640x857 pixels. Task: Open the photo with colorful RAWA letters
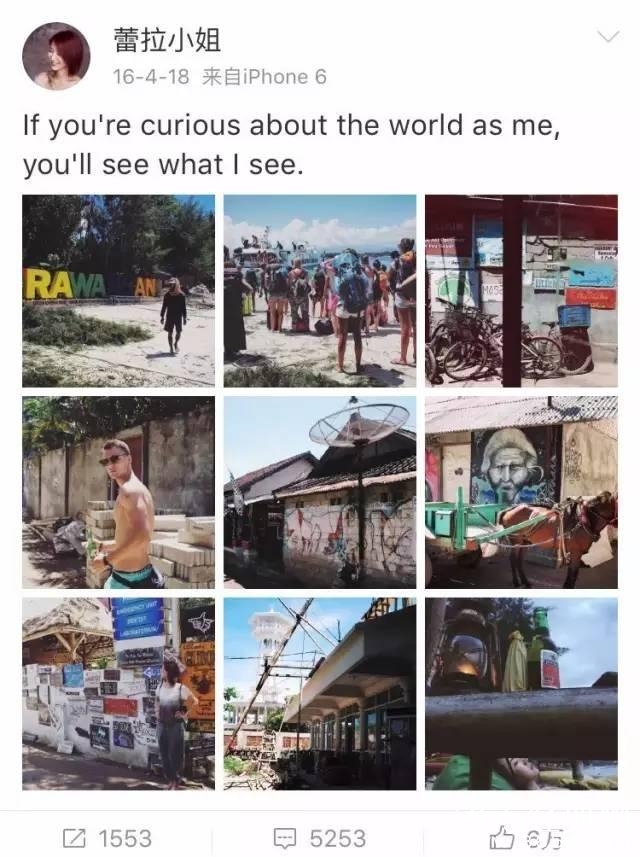click(118, 290)
